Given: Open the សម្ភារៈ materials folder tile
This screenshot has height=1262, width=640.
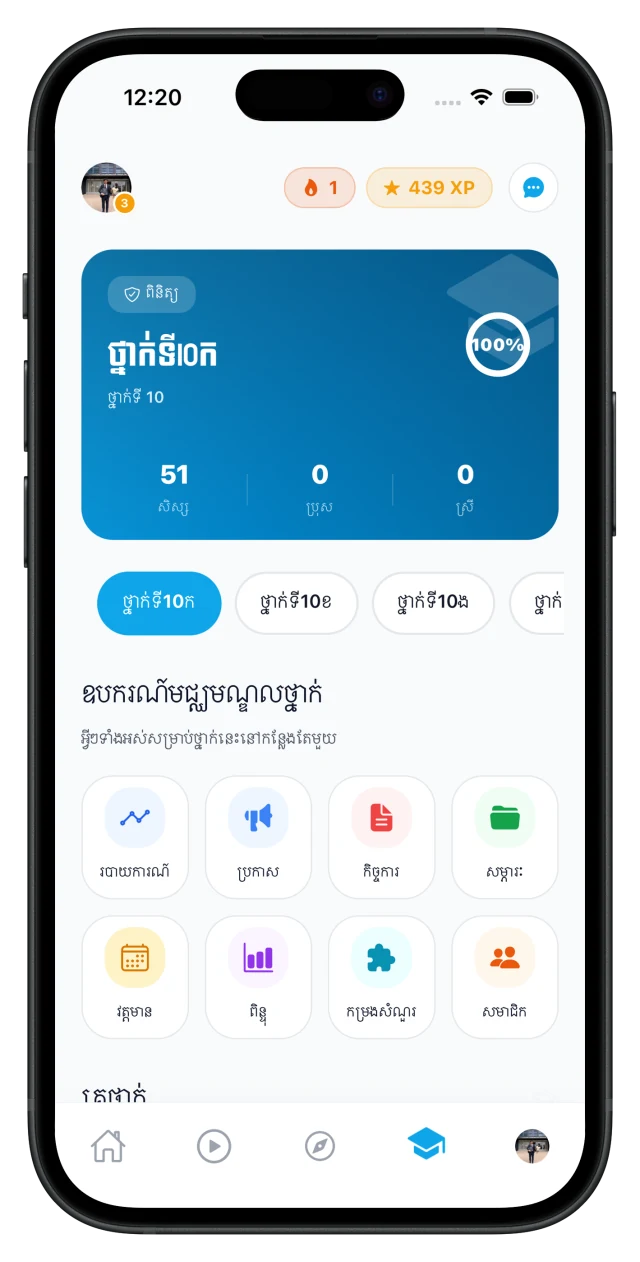Looking at the screenshot, I should (x=505, y=837).
